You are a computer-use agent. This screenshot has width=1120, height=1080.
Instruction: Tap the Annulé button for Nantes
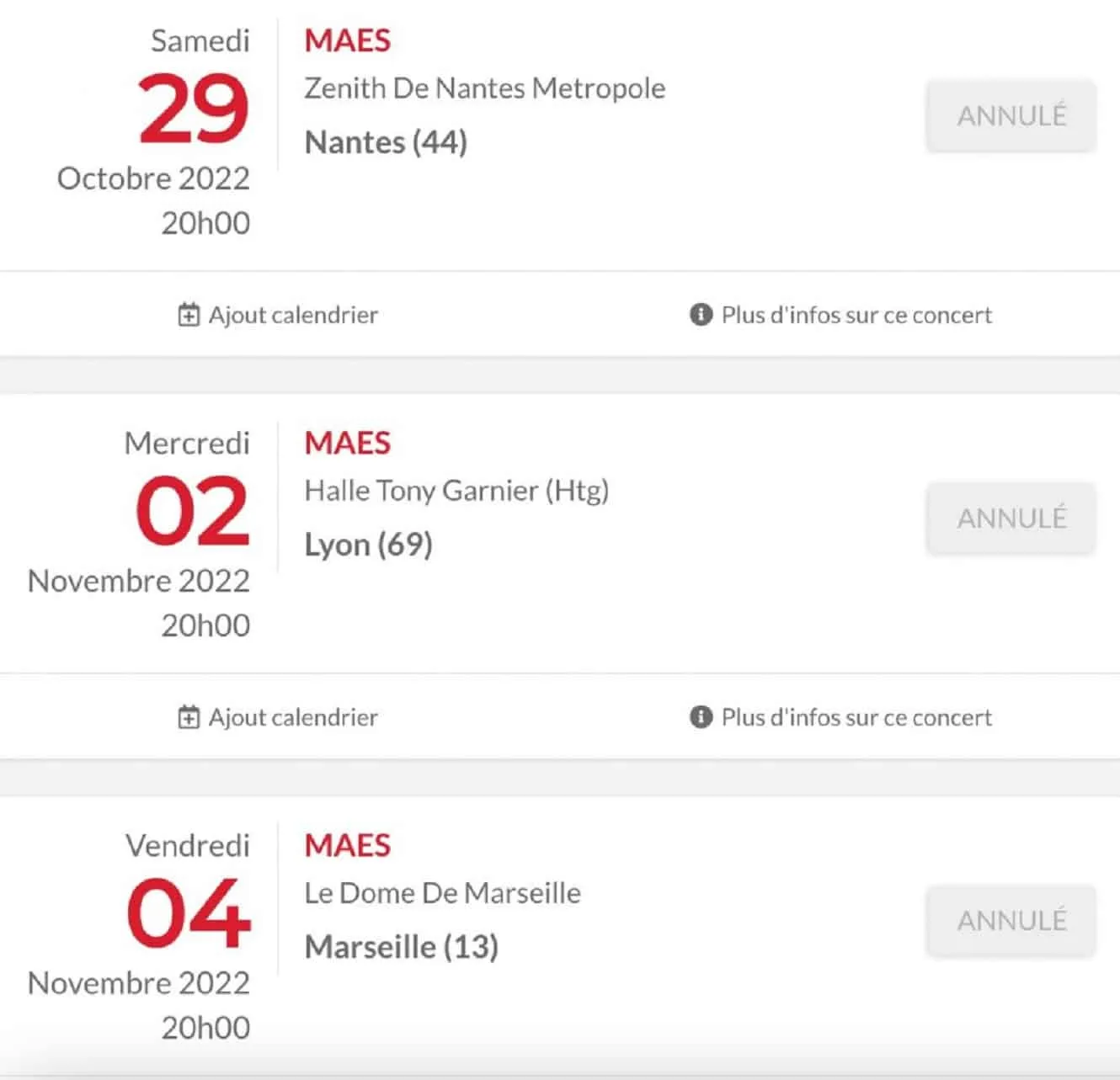1011,115
